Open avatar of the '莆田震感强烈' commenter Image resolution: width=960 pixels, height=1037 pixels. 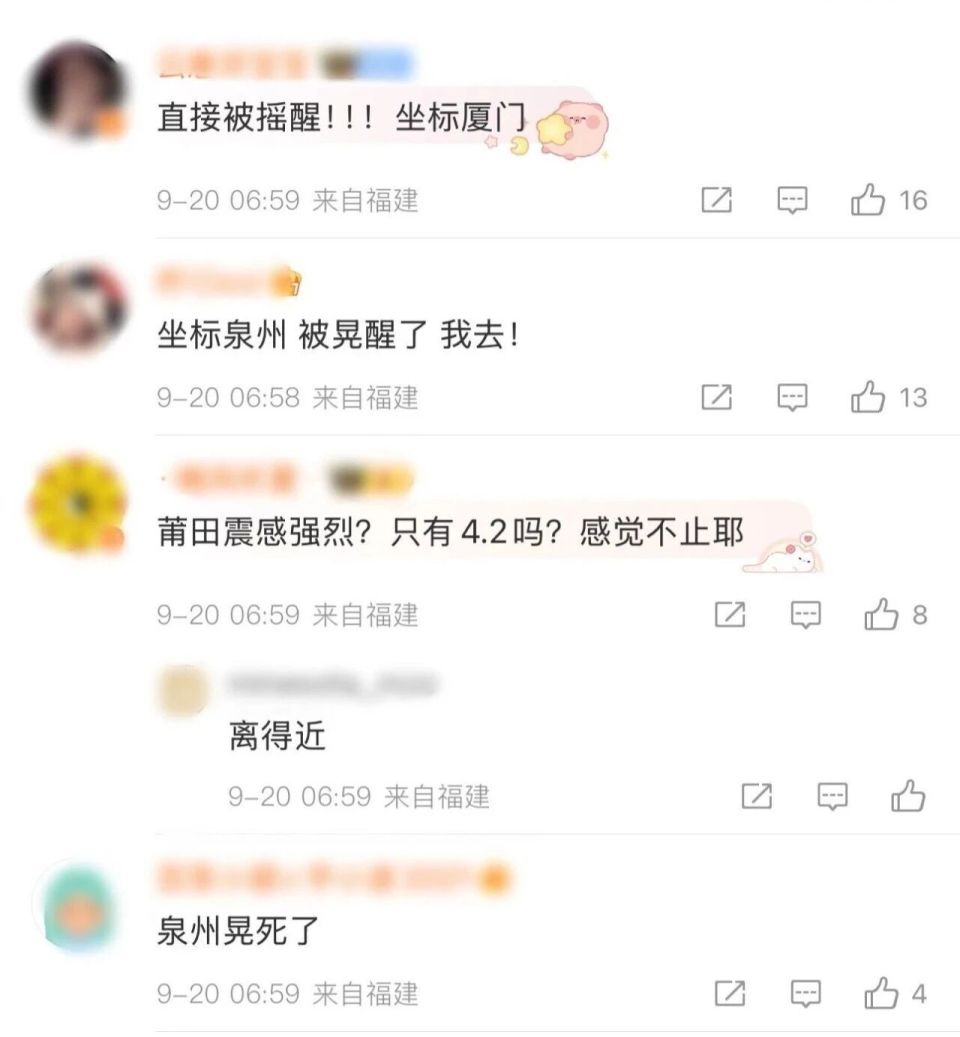77,505
